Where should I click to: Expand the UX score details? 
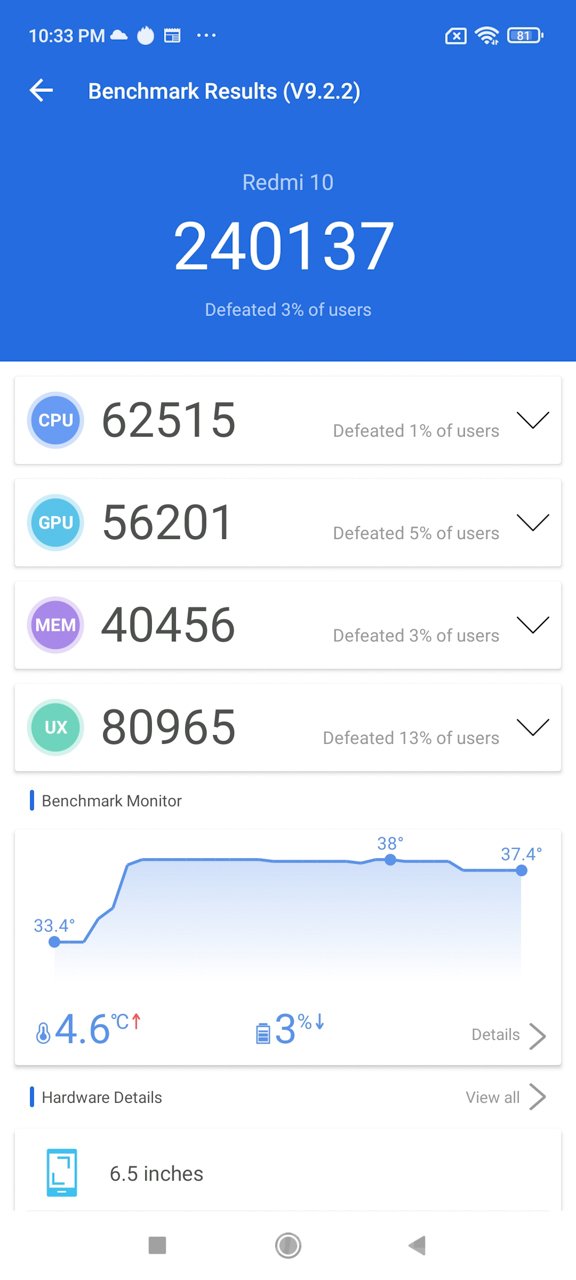pyautogui.click(x=533, y=727)
